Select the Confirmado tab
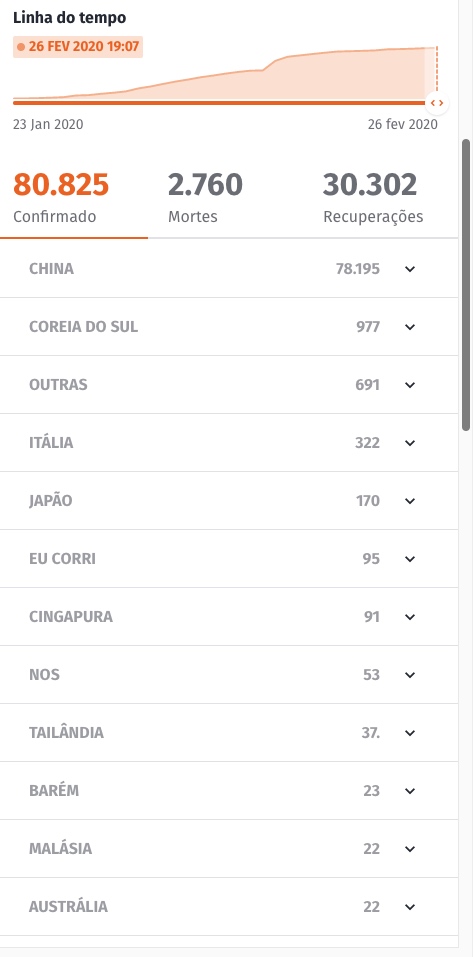The height and width of the screenshot is (957, 473). (74, 198)
